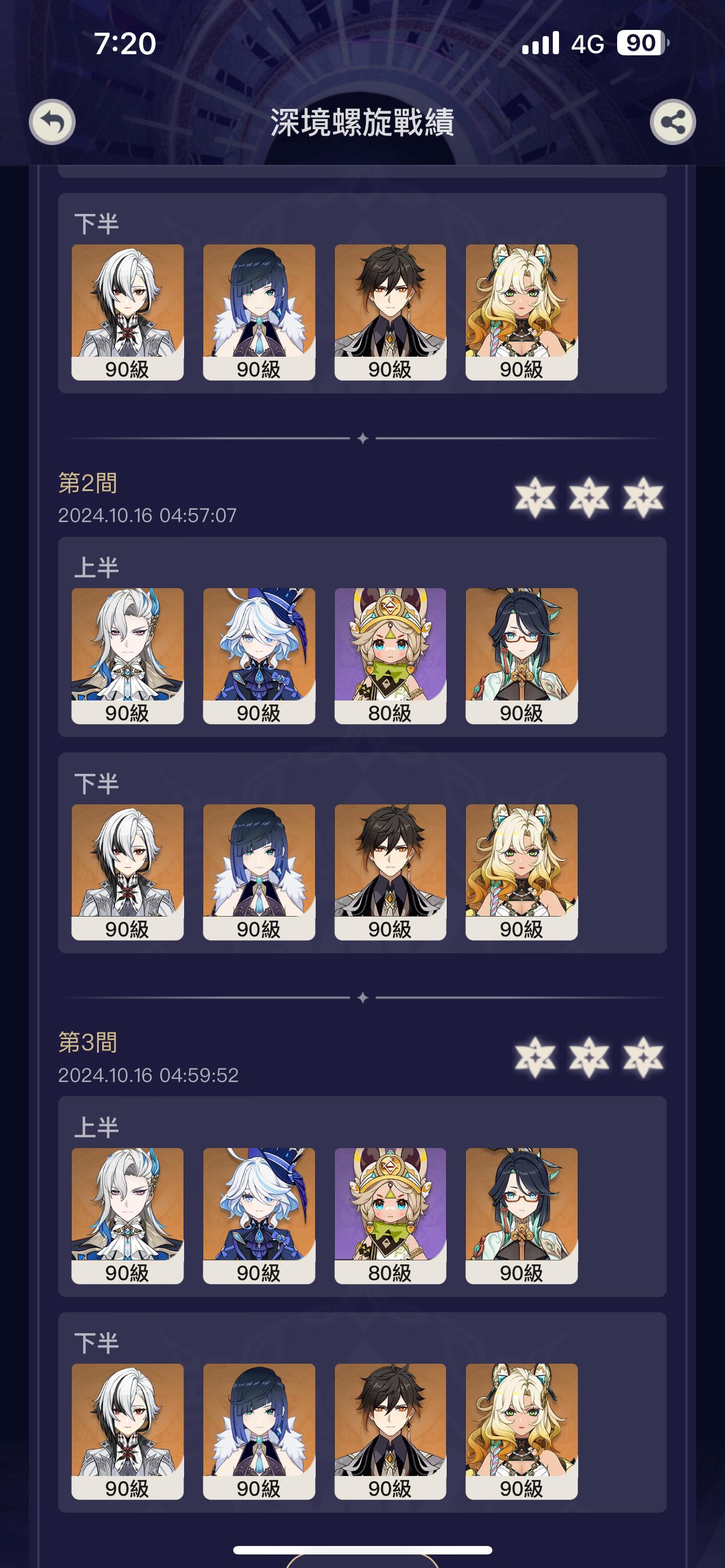Image resolution: width=725 pixels, height=1568 pixels.
Task: Share the Spiral Abyss record
Action: coord(672,122)
